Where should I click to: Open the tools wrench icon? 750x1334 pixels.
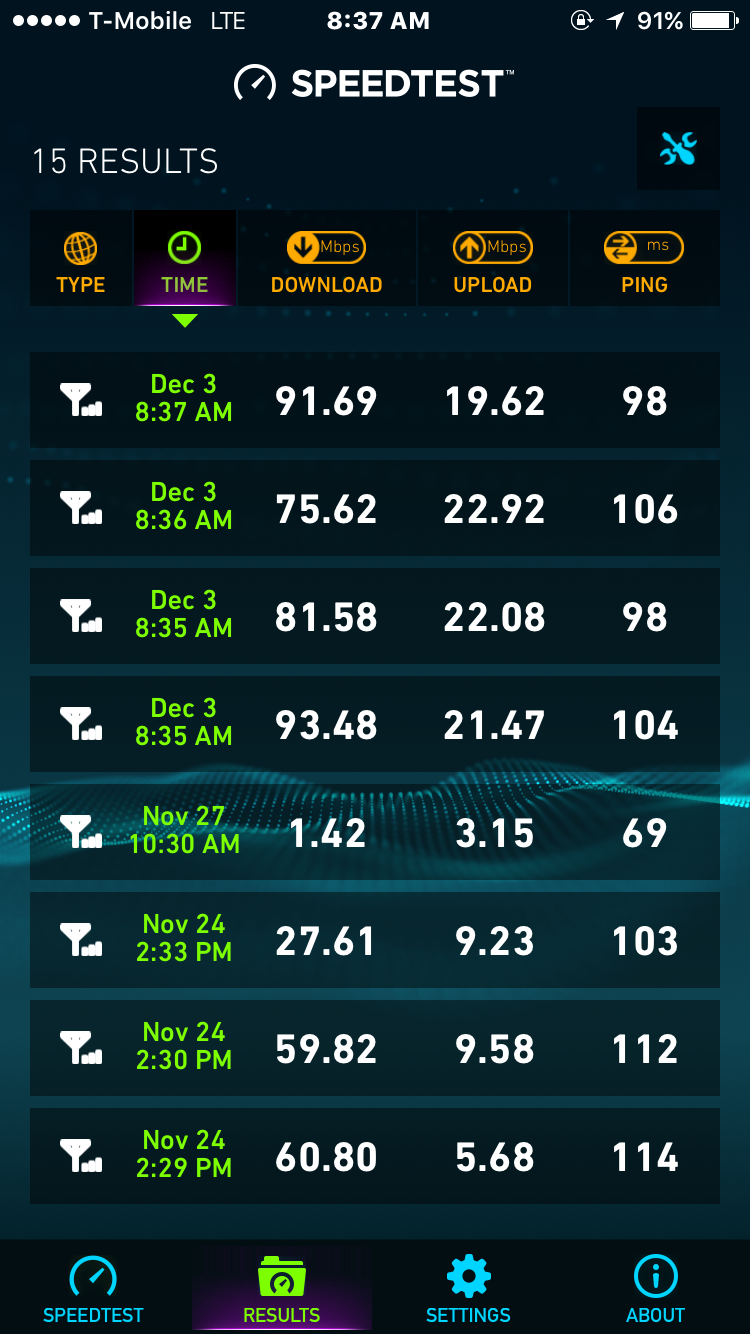(678, 149)
